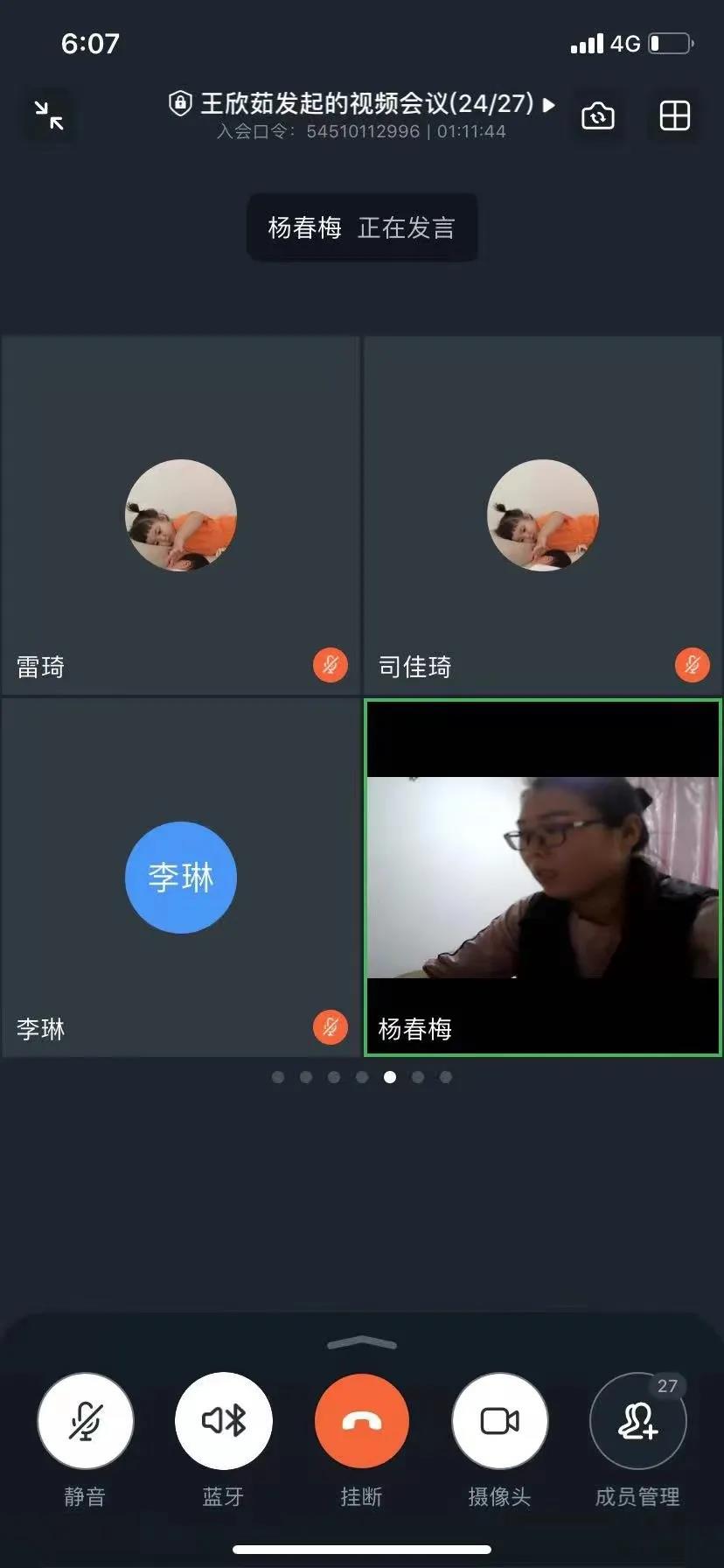724x1568 pixels.
Task: Switch to grid layout view
Action: tap(674, 115)
